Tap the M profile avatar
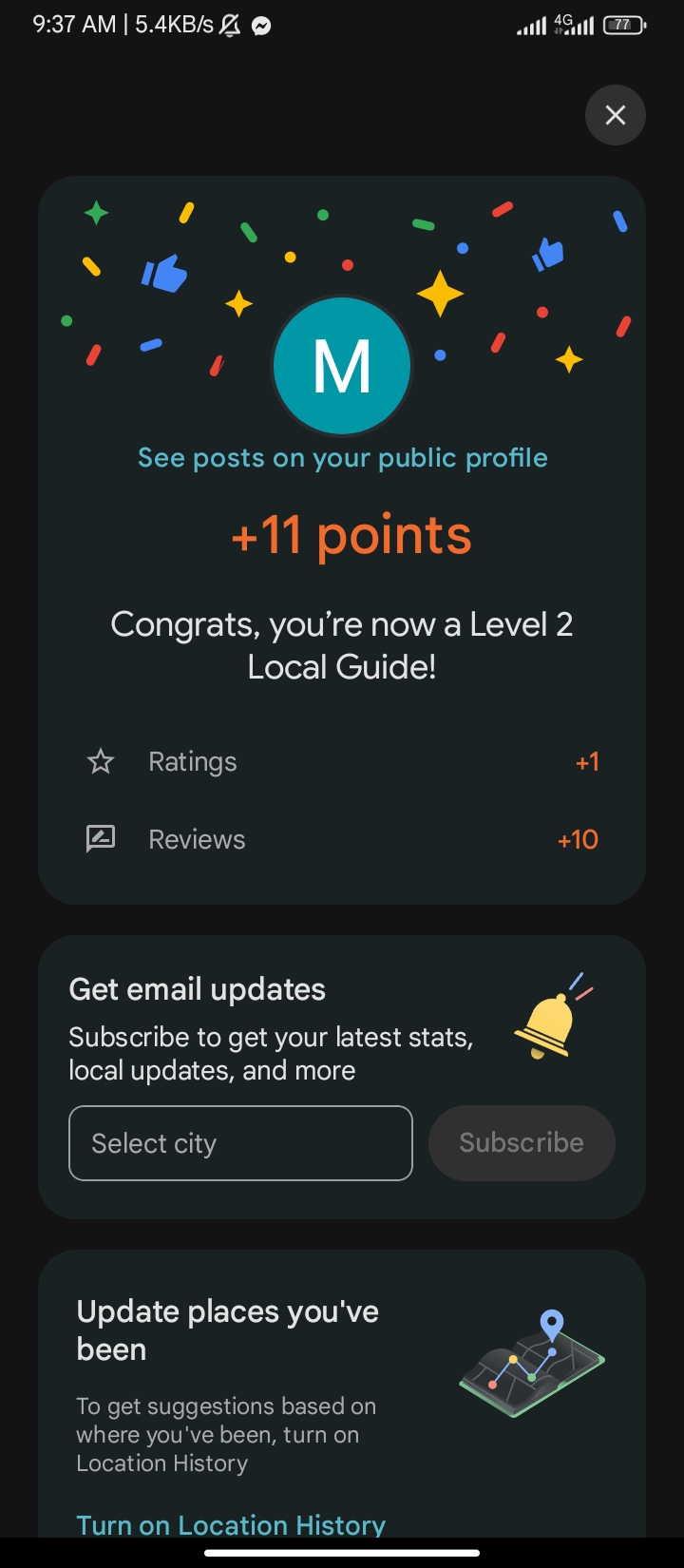 (342, 366)
